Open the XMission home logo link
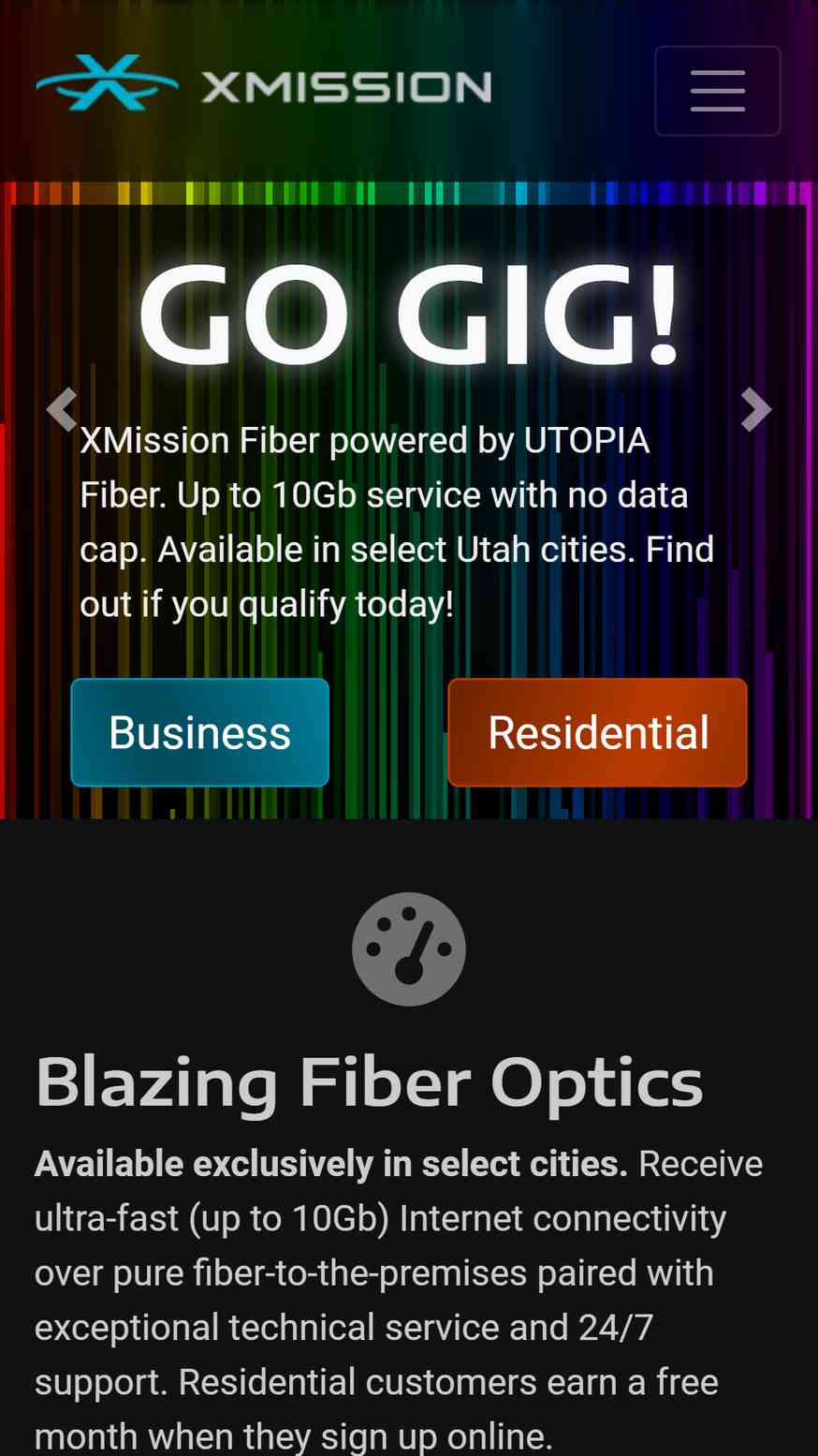 point(264,84)
